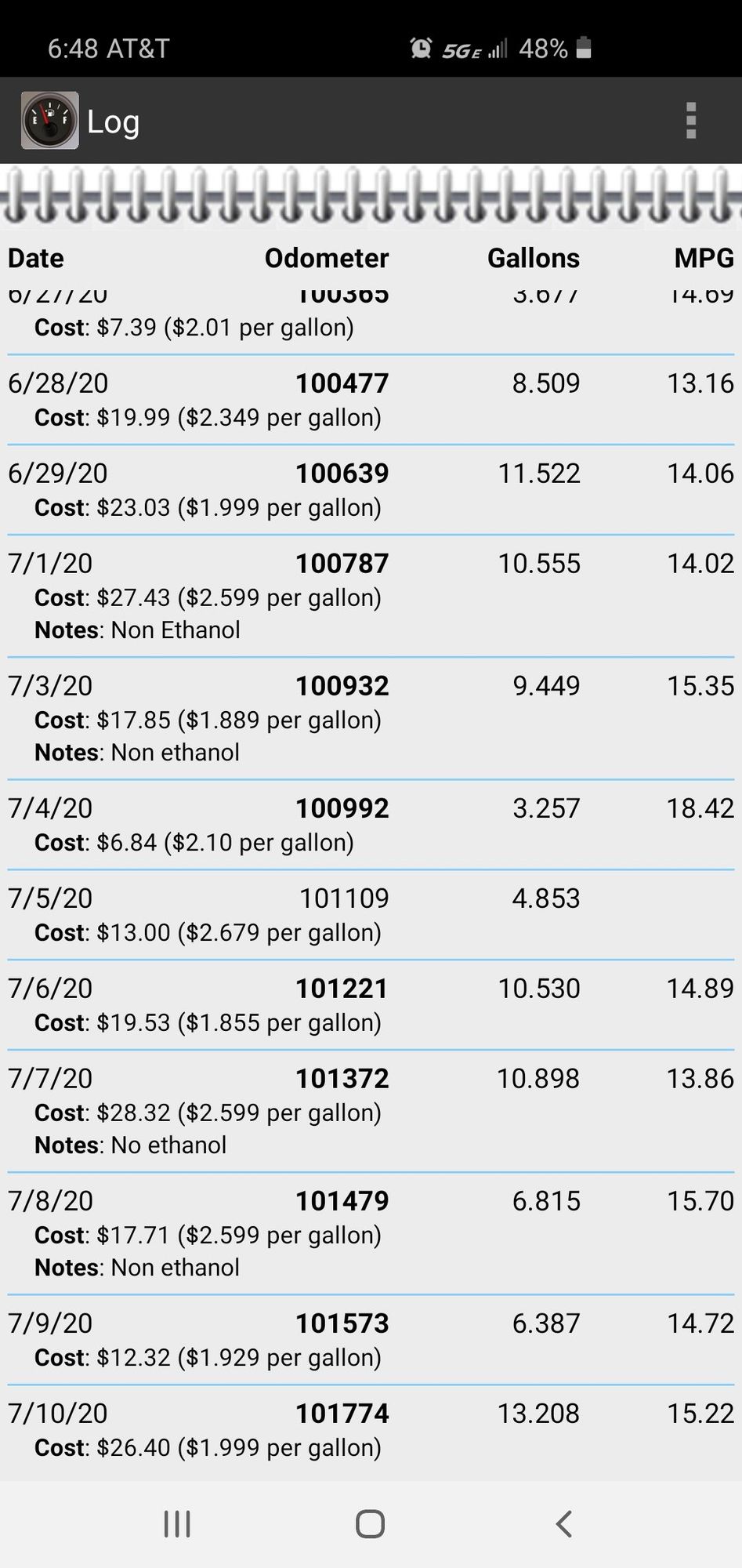Open the 7/8/20 fill-up entry
This screenshot has height=1568, width=742.
pyautogui.click(x=371, y=1233)
